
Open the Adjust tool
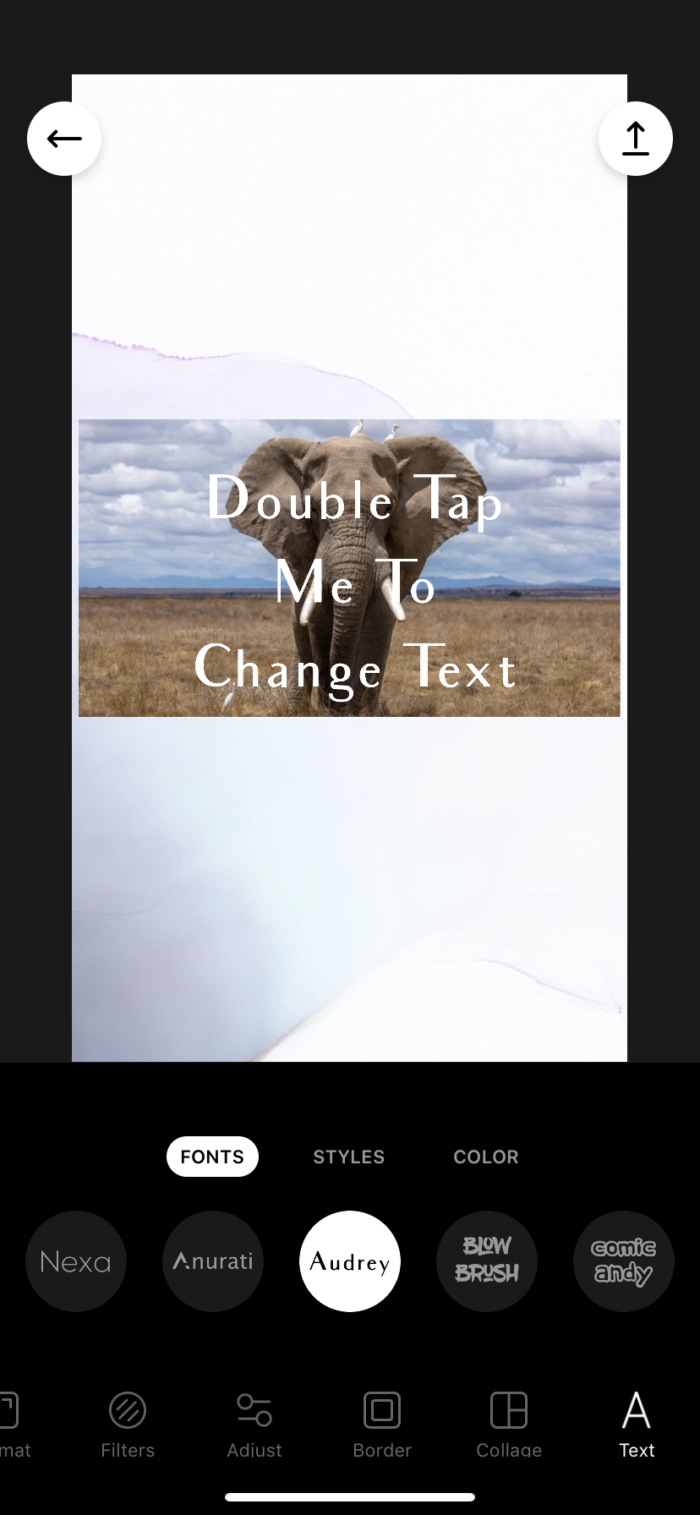[x=254, y=1424]
